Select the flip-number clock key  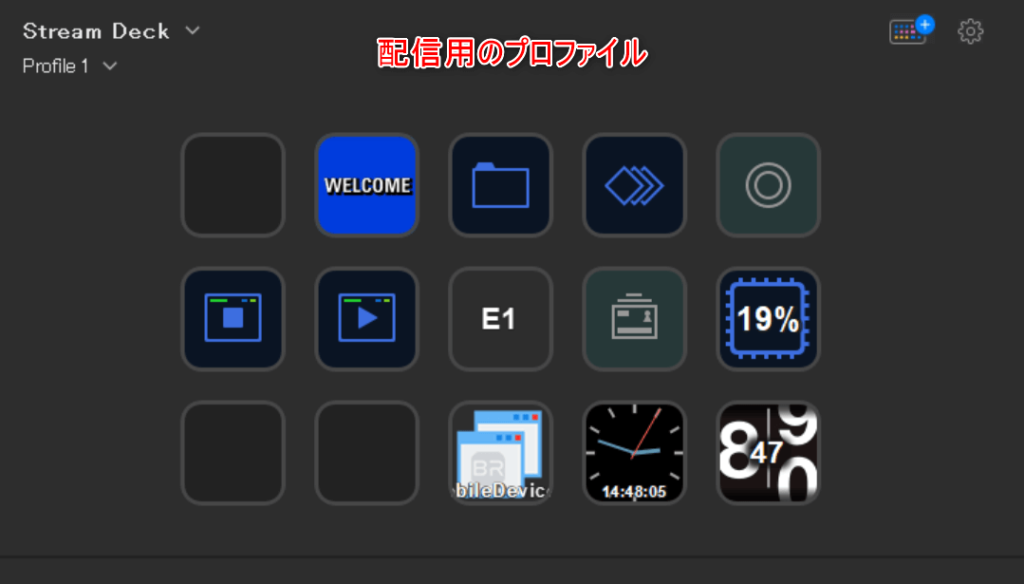click(768, 453)
